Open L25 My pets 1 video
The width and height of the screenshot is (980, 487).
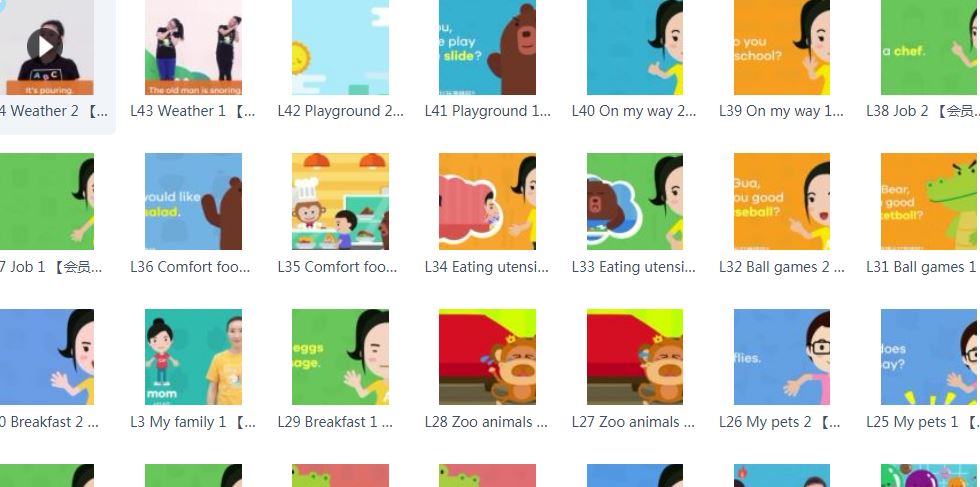click(x=928, y=357)
